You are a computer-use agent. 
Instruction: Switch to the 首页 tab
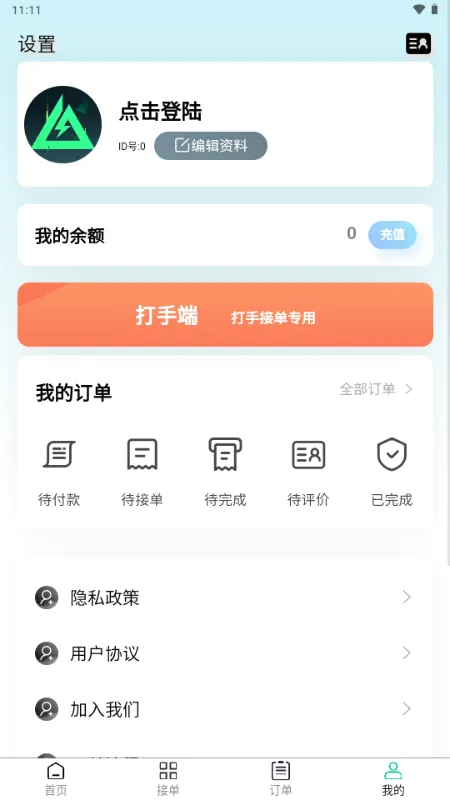pos(56,779)
